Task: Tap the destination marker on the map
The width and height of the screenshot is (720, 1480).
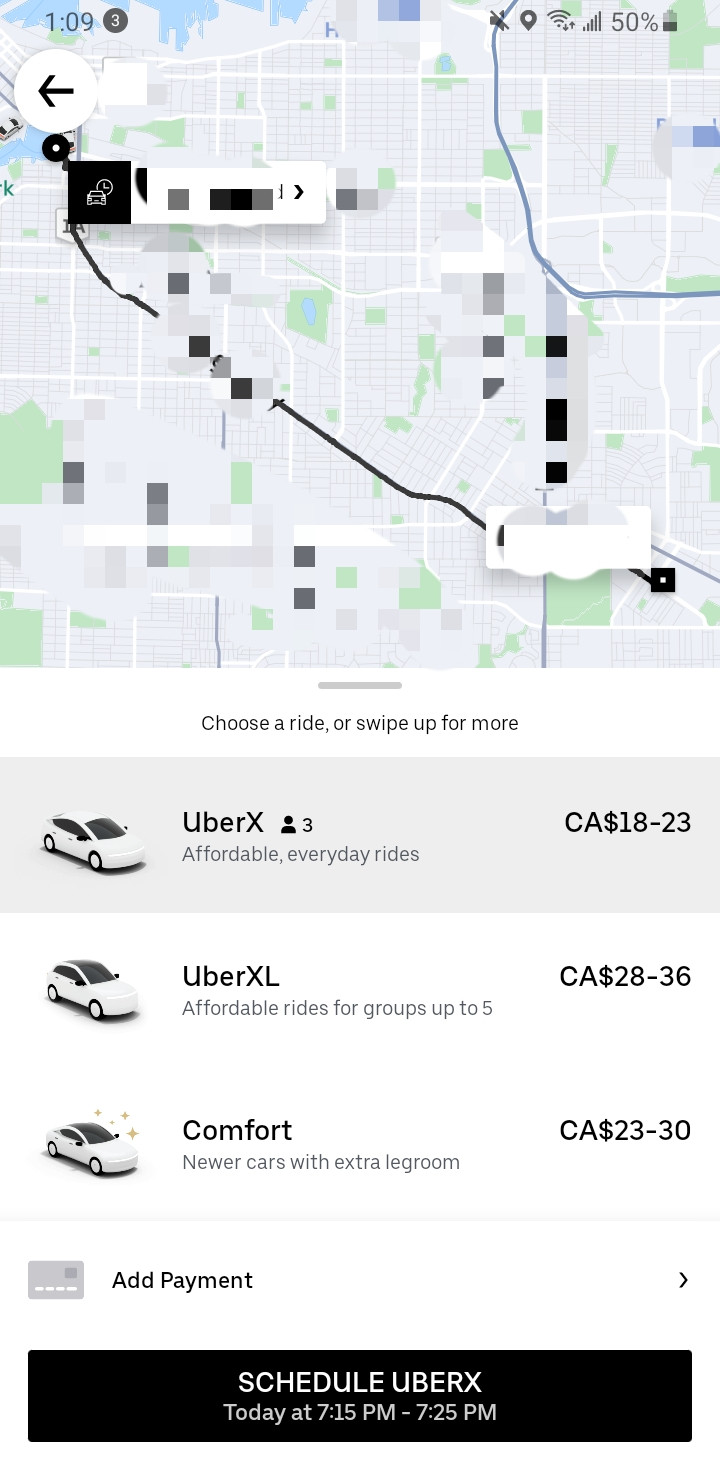Action: [662, 579]
